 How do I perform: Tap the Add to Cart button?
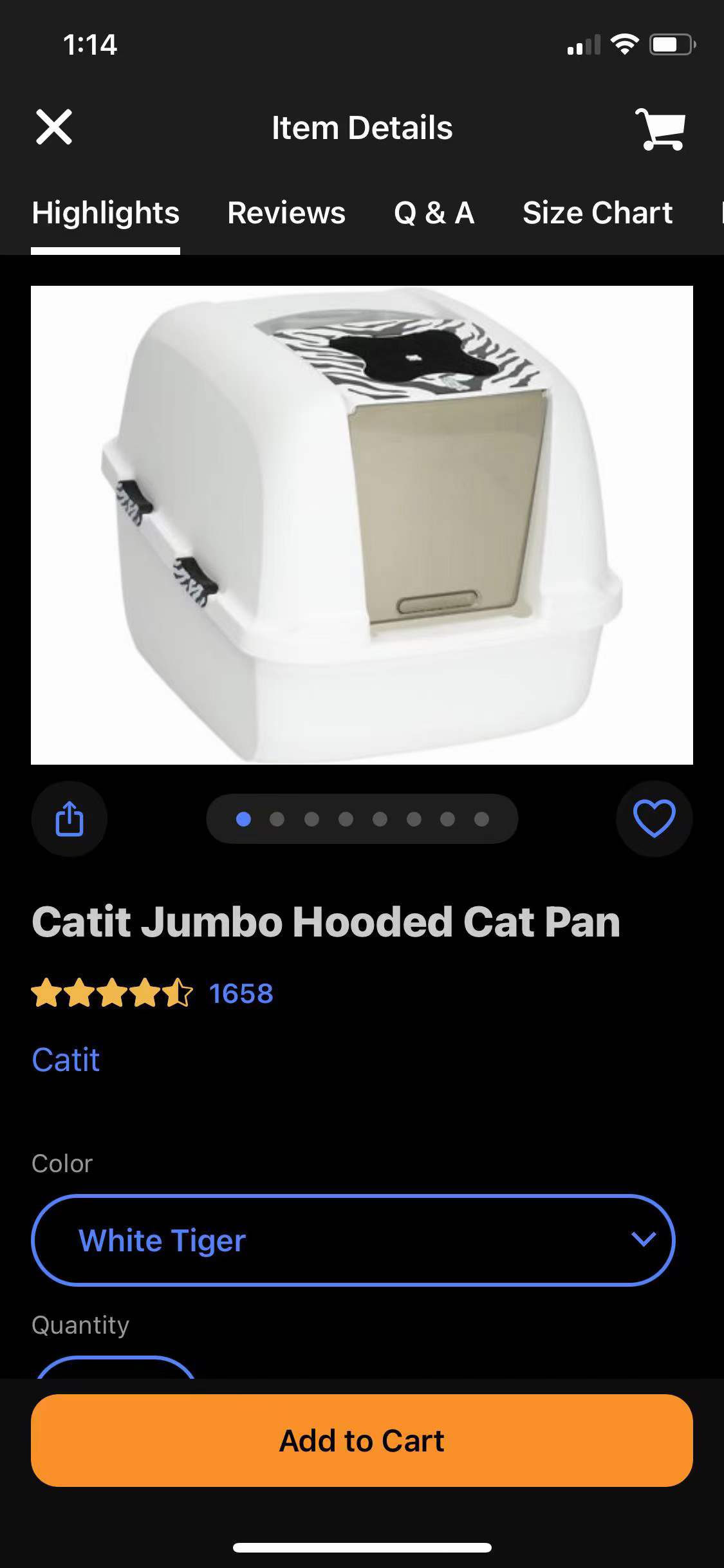[x=362, y=1441]
